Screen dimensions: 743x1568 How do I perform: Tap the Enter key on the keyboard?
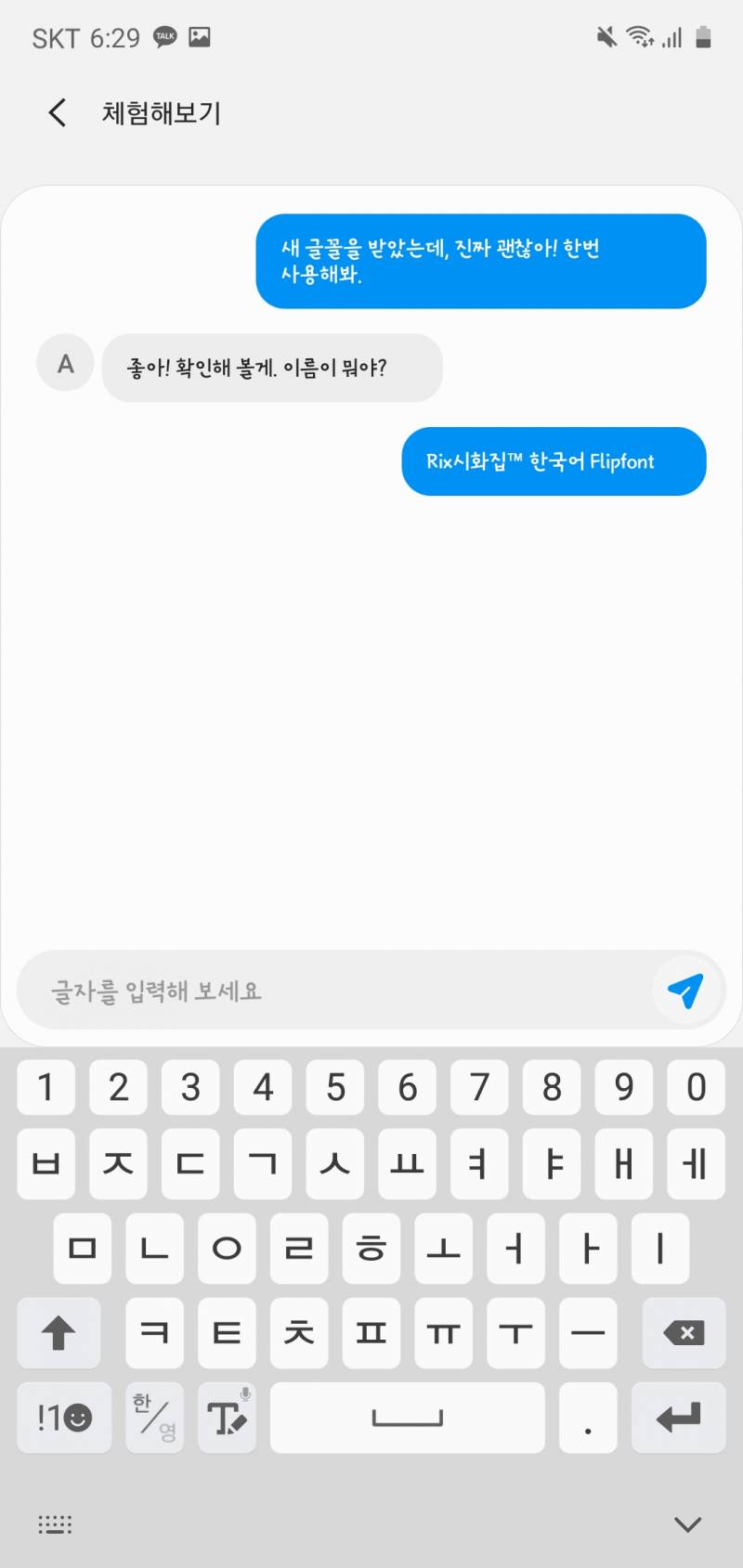[x=678, y=1417]
